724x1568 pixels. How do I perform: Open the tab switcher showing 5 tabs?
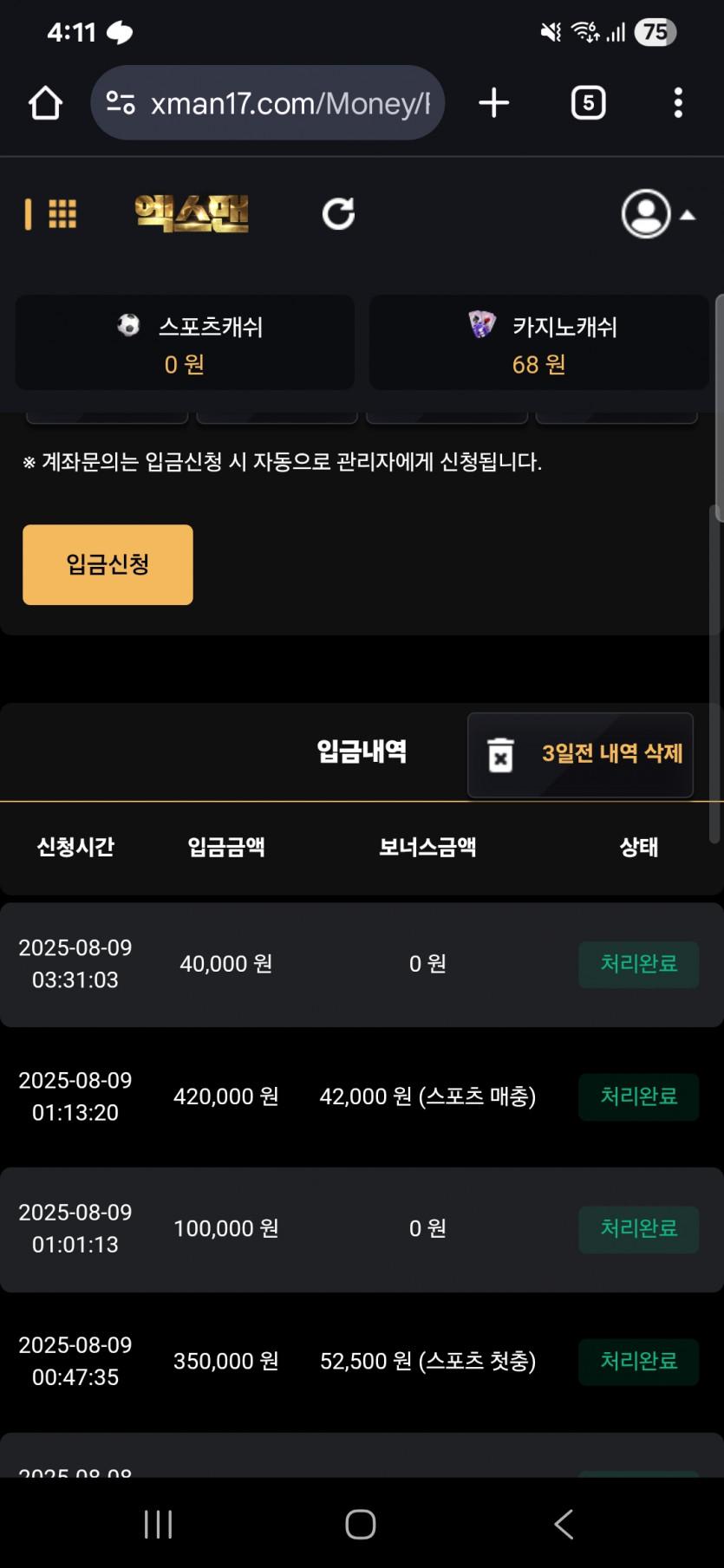coord(588,103)
